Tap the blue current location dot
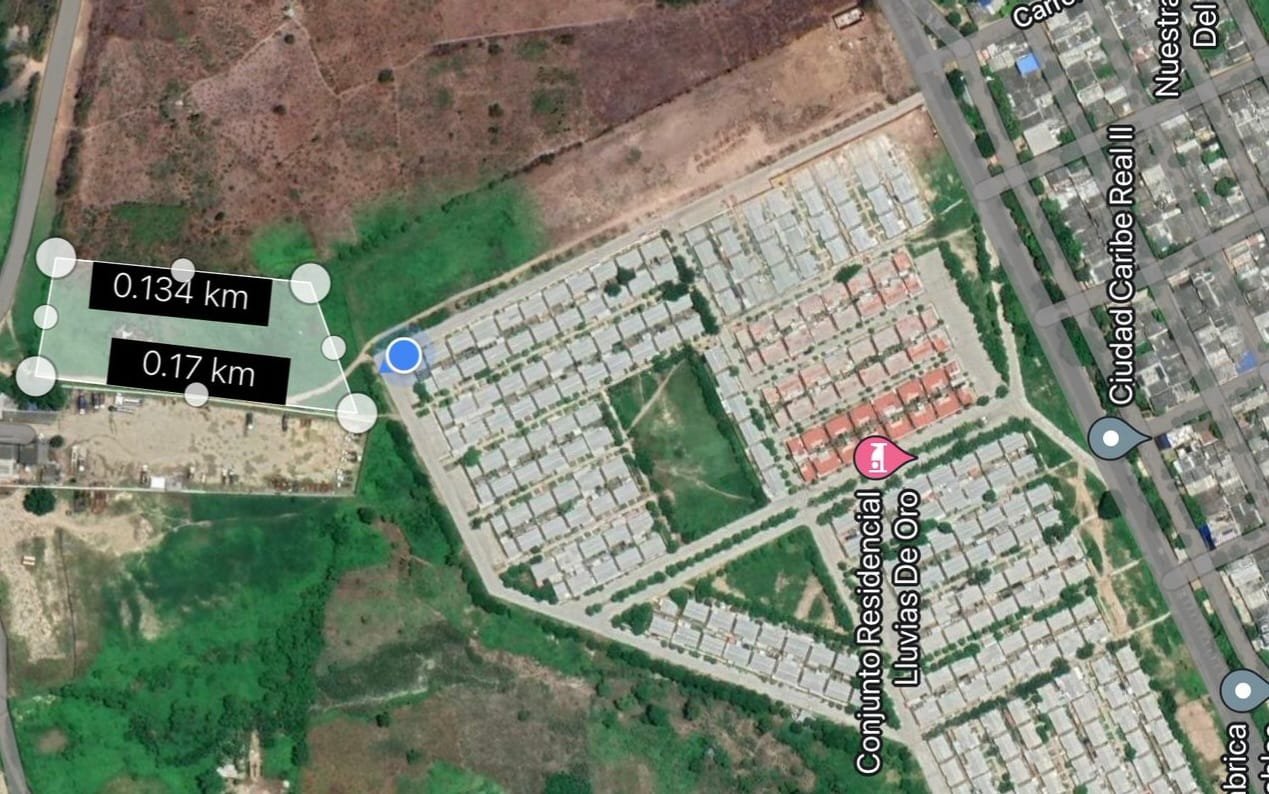1269x794 pixels. 403,355
